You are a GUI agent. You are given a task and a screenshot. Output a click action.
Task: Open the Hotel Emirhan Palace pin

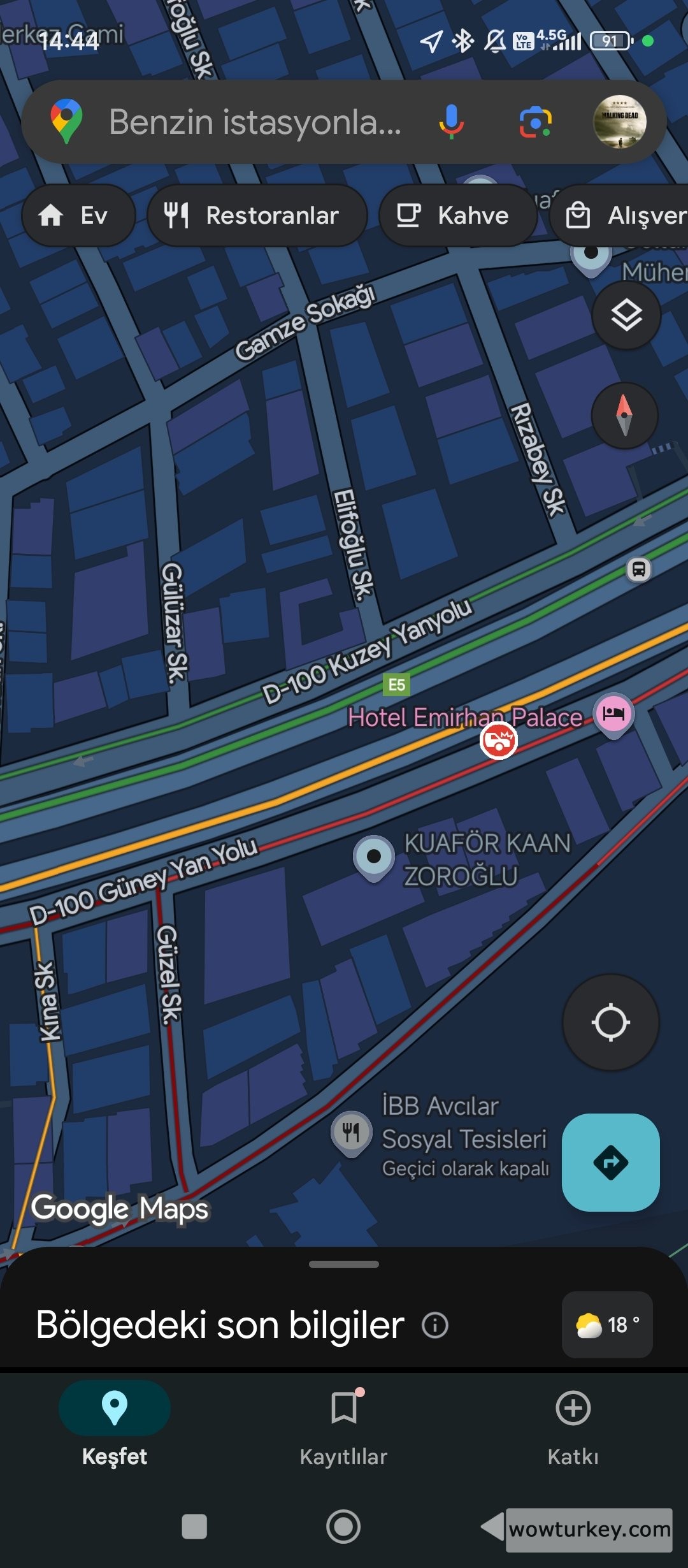click(613, 713)
